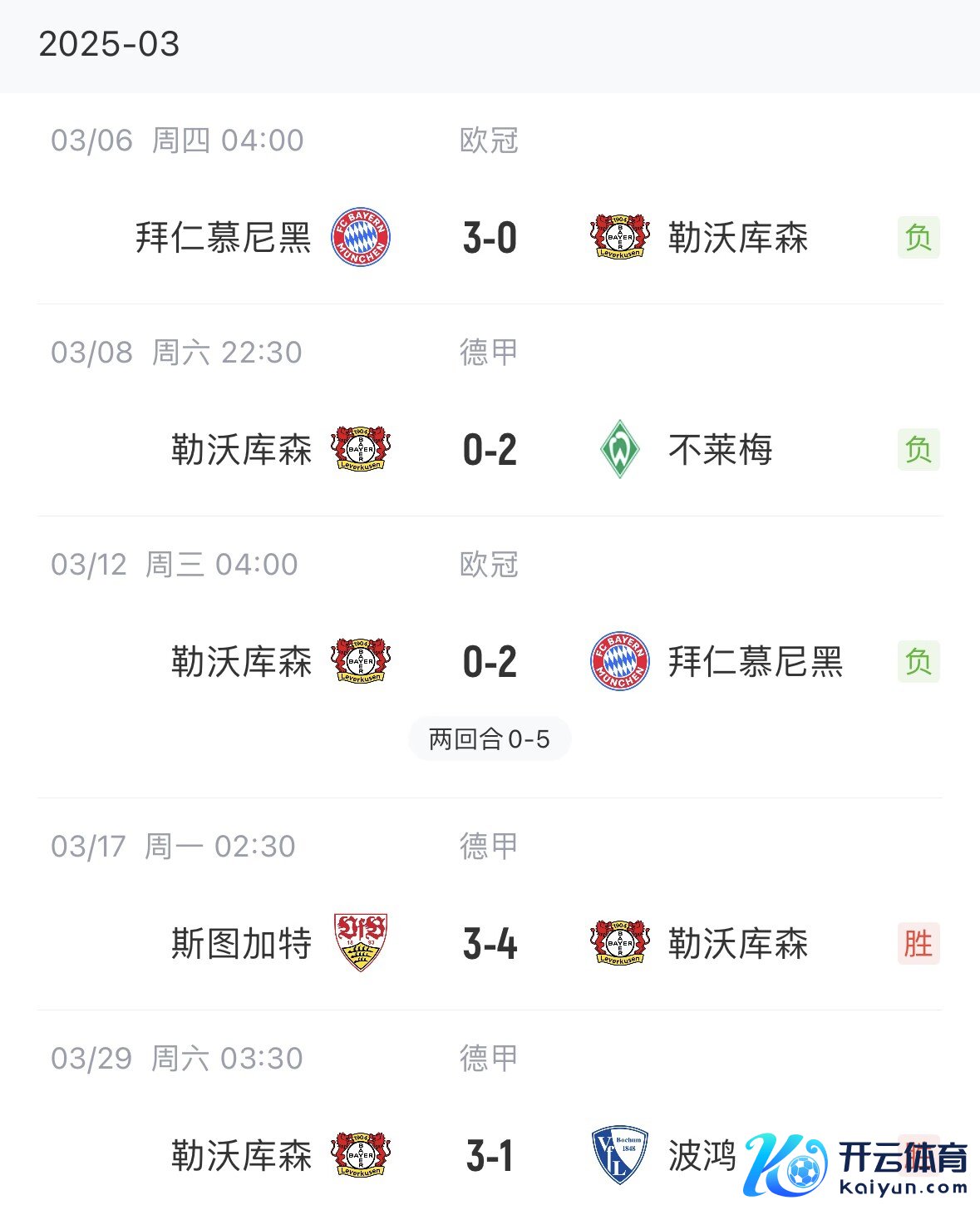
Task: Open Leverkusen 3-1 Bochum match on 03/29
Action: (490, 1156)
